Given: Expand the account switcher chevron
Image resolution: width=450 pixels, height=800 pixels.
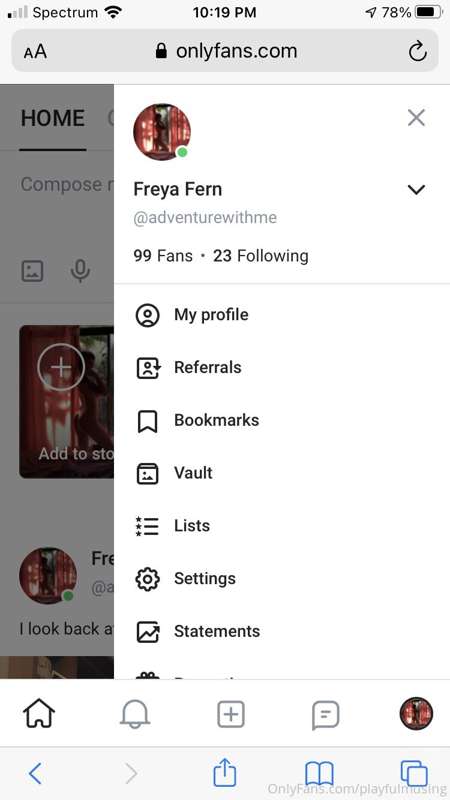Looking at the screenshot, I should click(x=416, y=190).
